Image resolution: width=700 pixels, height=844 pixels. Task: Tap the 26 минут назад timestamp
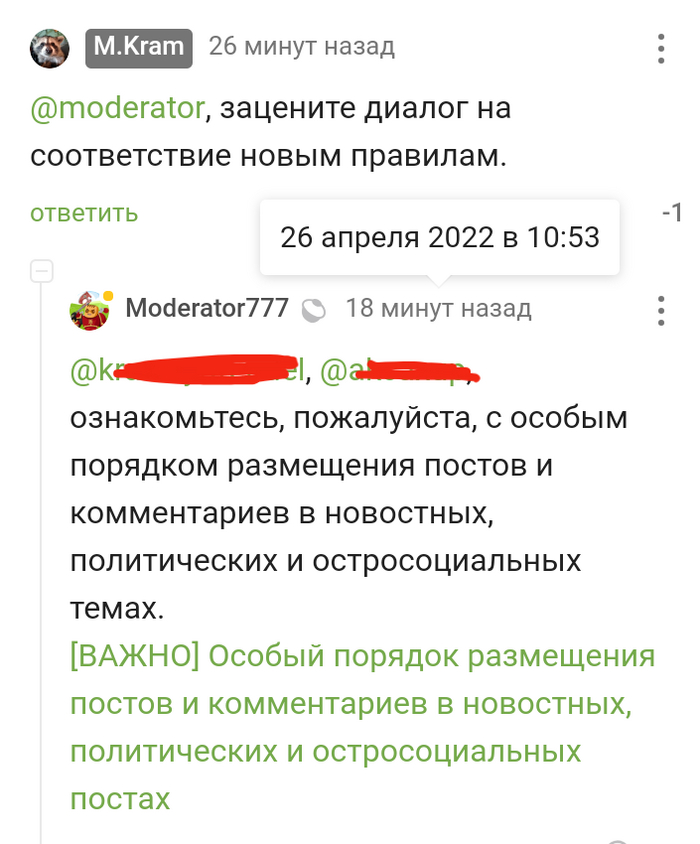(301, 46)
